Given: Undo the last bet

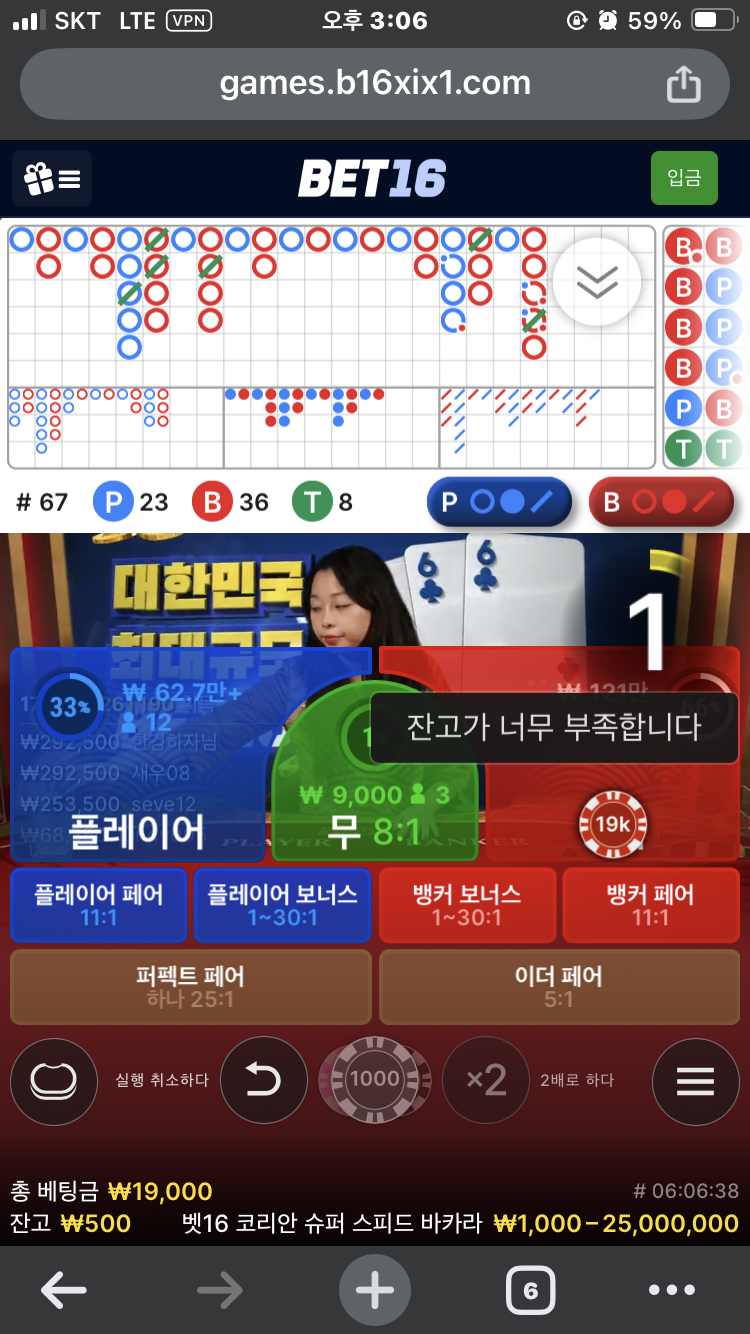Looking at the screenshot, I should [263, 1080].
